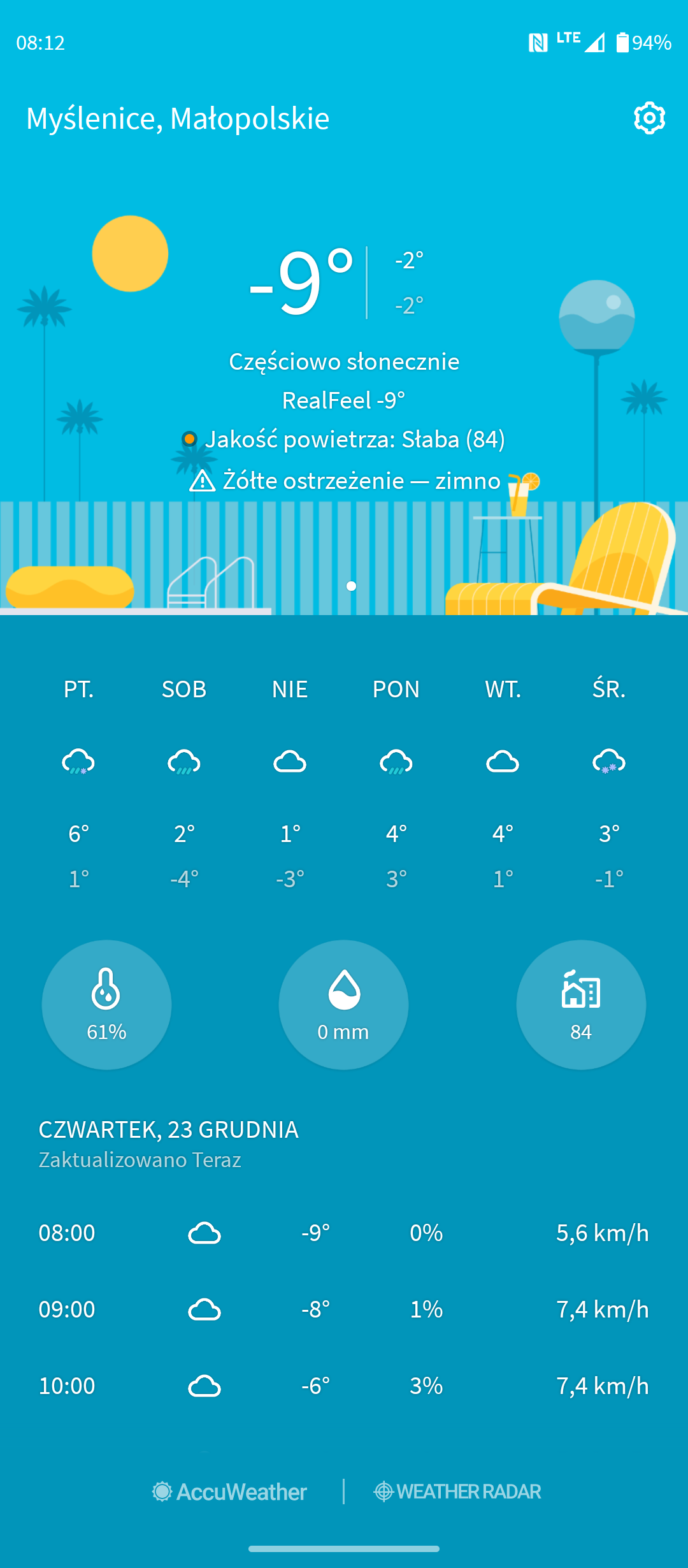688x1568 pixels.
Task: Open the yellow cold warning alert
Action: pos(345,481)
